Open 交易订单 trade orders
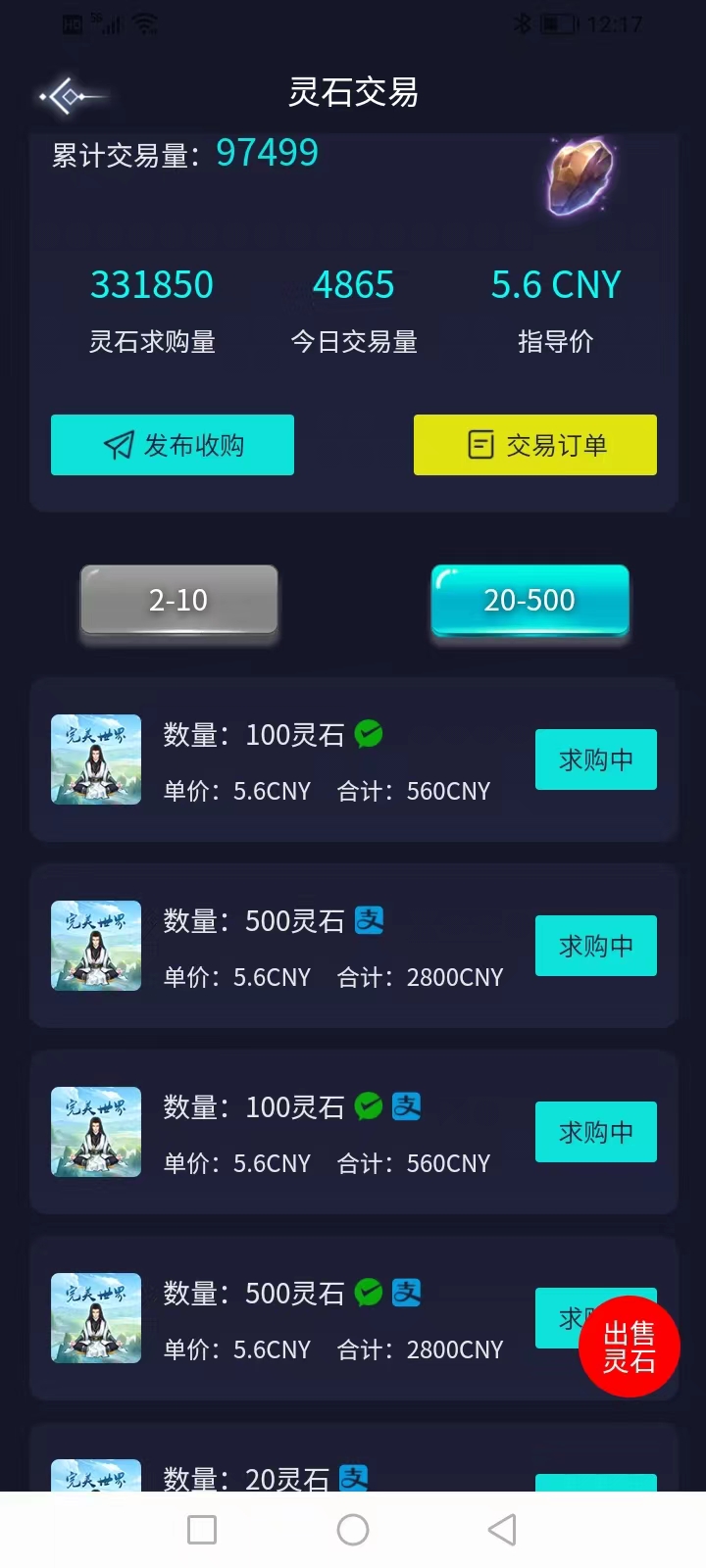 pyautogui.click(x=534, y=445)
